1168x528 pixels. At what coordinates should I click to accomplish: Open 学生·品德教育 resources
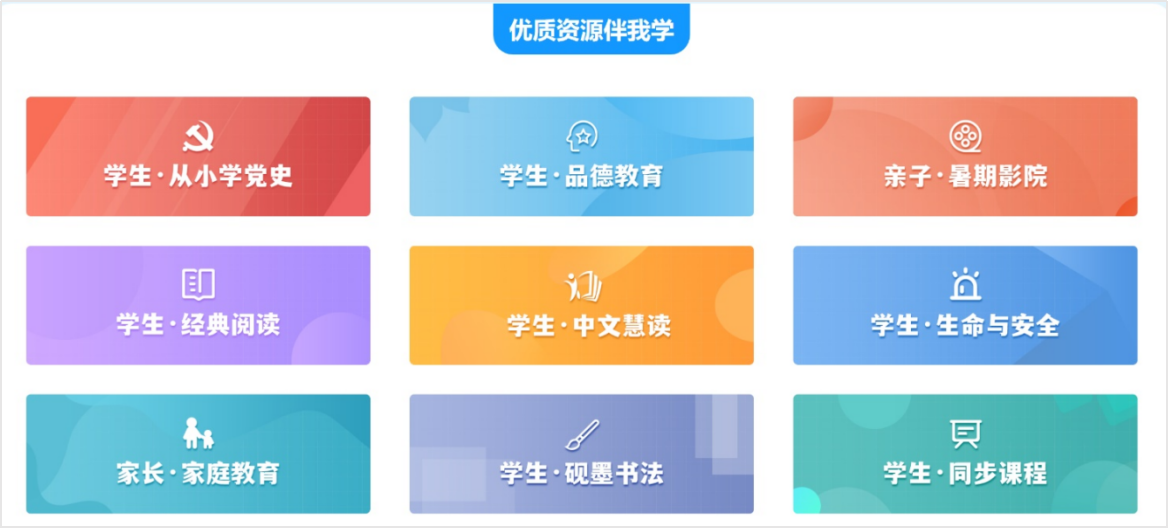coord(581,157)
